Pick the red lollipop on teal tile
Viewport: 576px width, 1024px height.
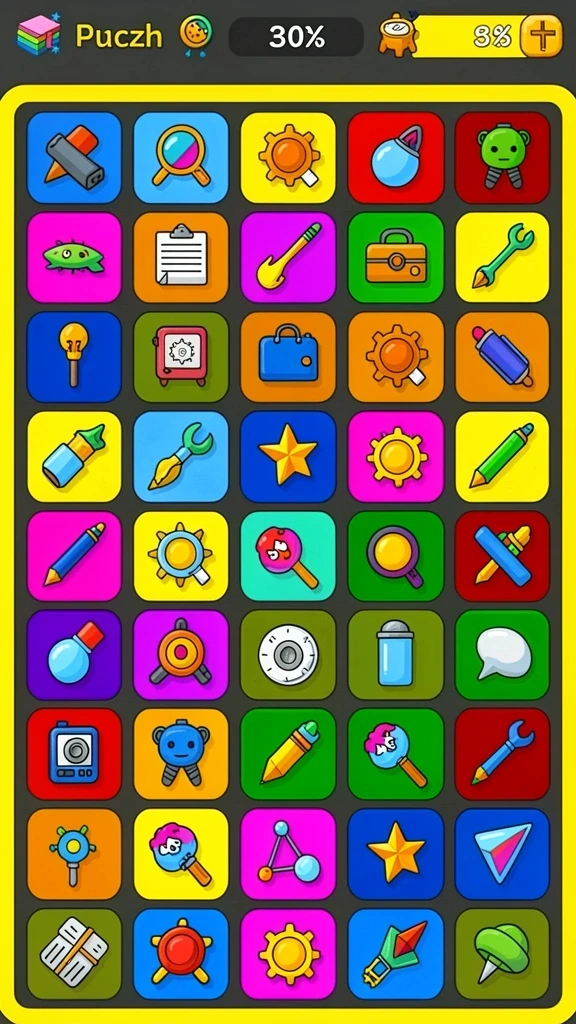[288, 556]
